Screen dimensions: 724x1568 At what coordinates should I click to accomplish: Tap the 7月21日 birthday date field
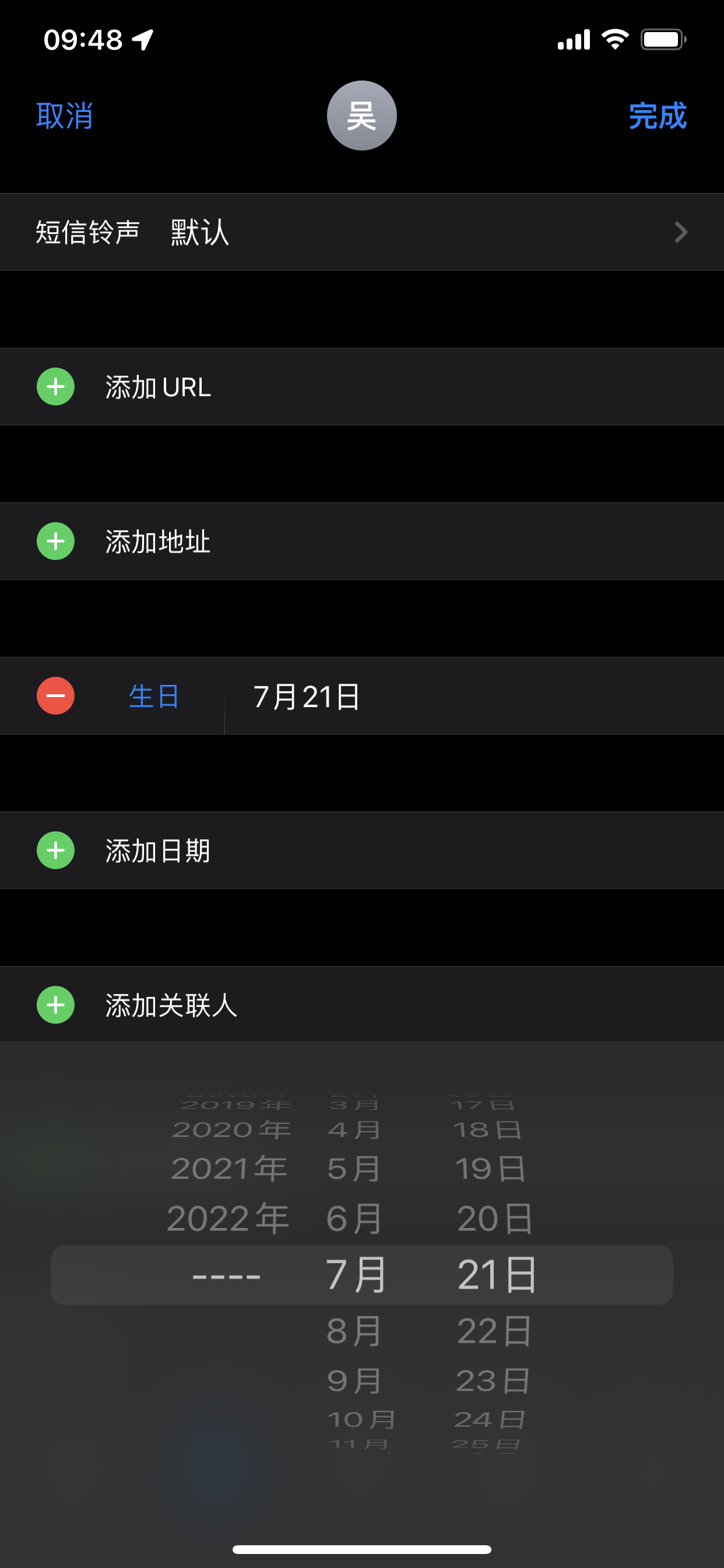point(307,696)
